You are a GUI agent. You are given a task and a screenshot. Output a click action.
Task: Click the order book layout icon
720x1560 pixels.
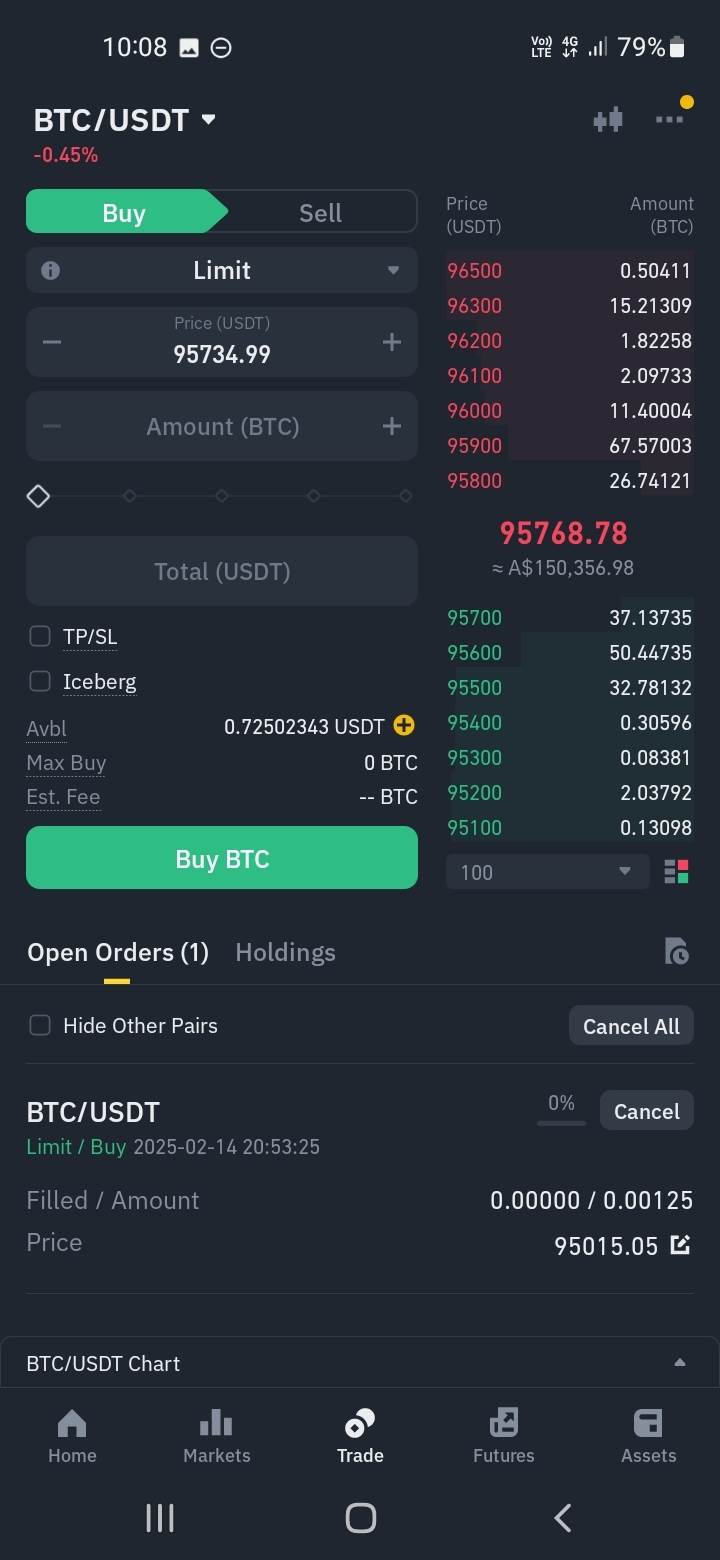click(677, 871)
